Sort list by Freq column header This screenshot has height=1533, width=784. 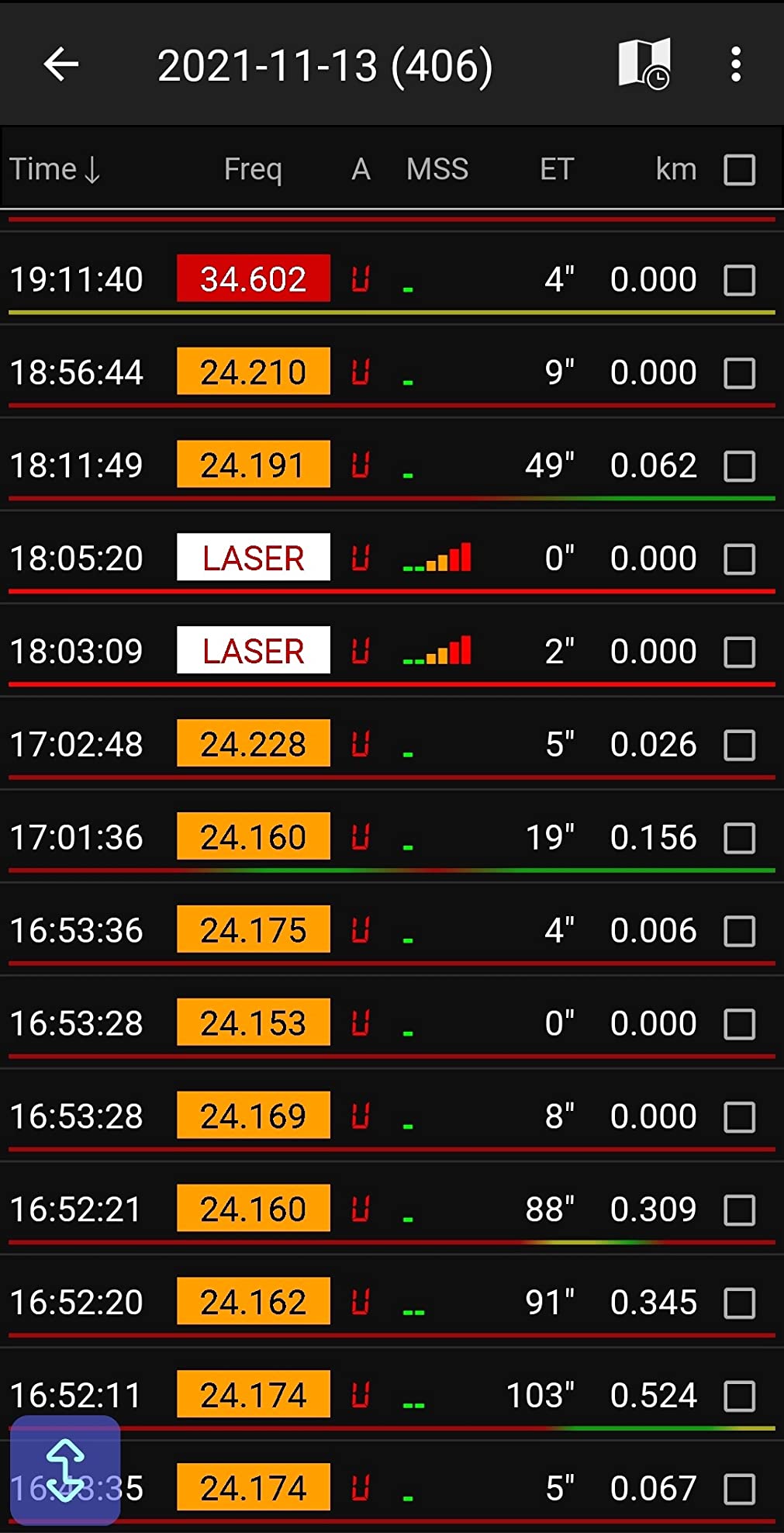coord(253,169)
